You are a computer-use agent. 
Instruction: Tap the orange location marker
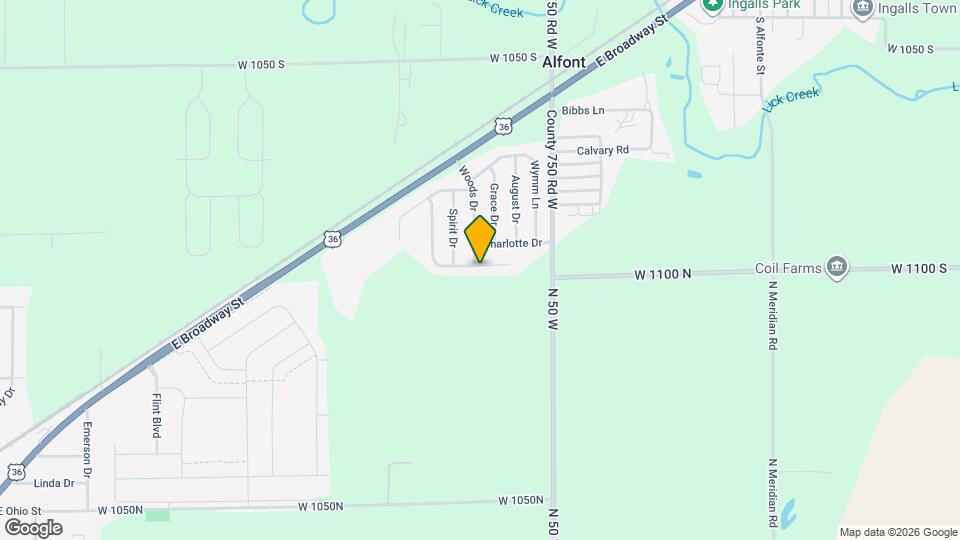(x=481, y=238)
